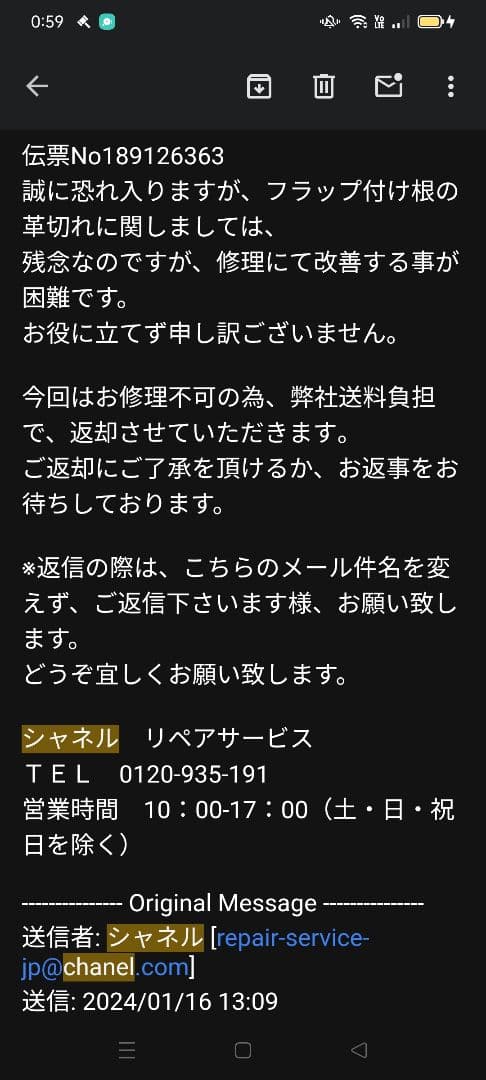This screenshot has width=486, height=1080.
Task: Mark the email as unread
Action: (388, 86)
